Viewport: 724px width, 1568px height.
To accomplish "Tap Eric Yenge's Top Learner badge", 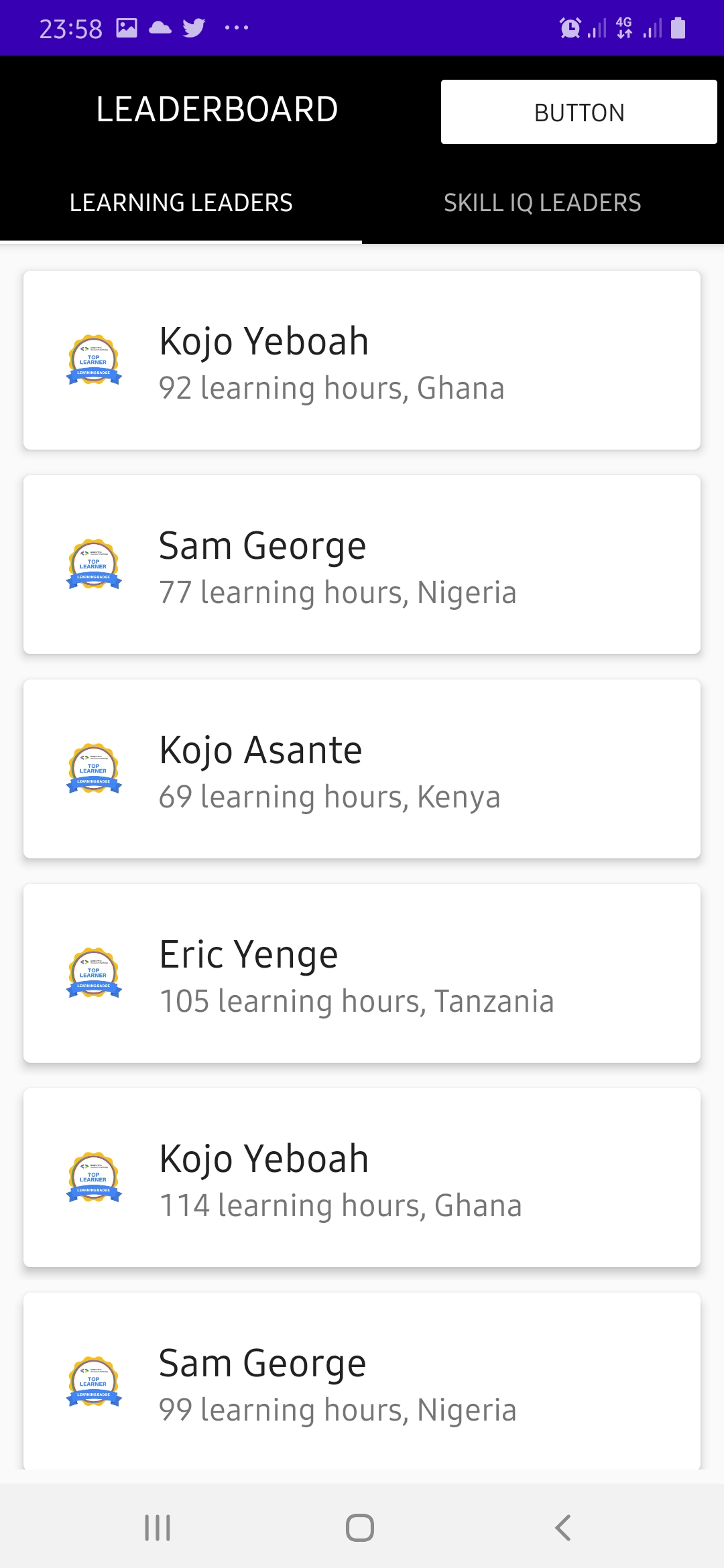I will click(94, 974).
